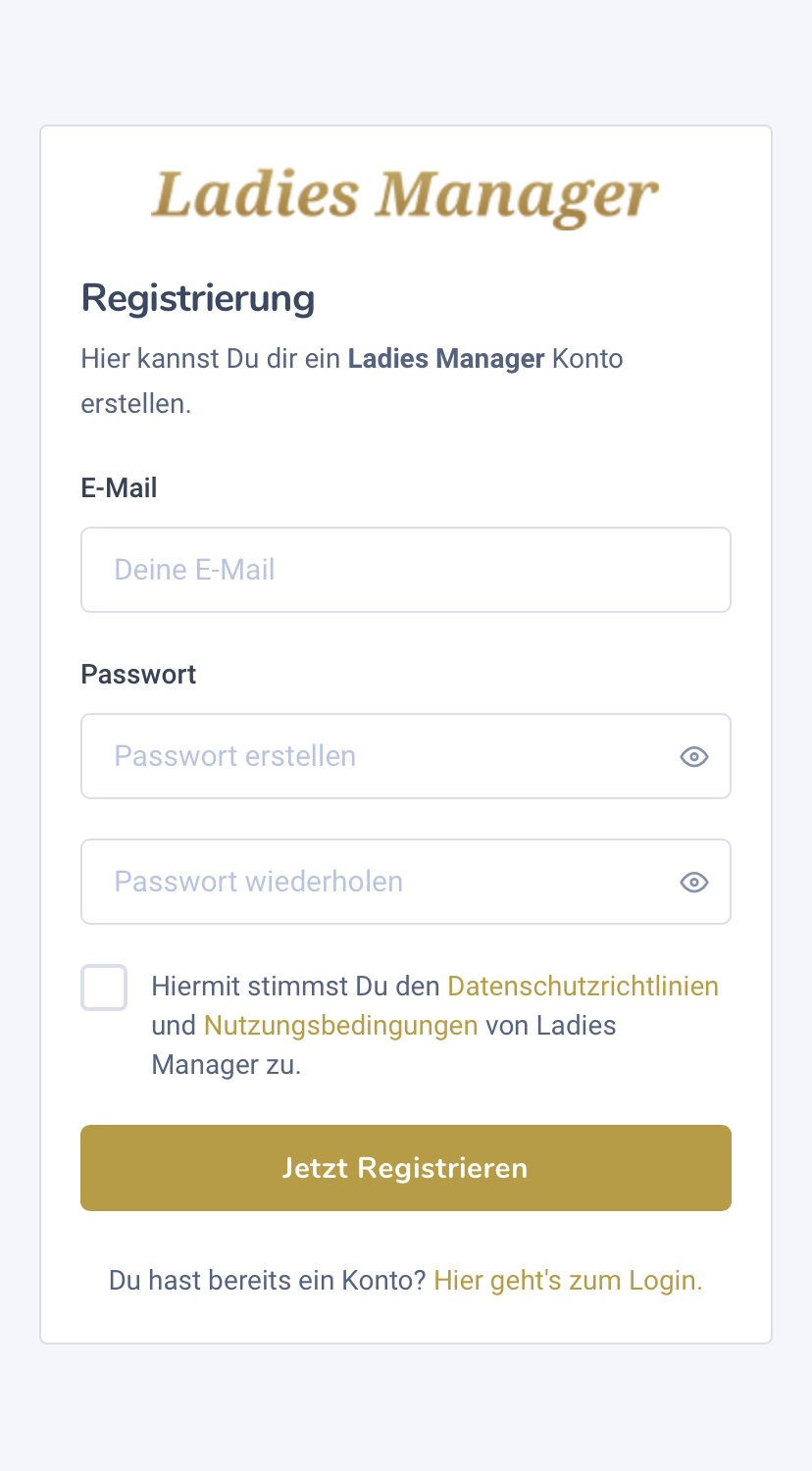Reveal the repeated password via eye icon
Viewport: 812px width, 1471px height.
click(x=694, y=883)
